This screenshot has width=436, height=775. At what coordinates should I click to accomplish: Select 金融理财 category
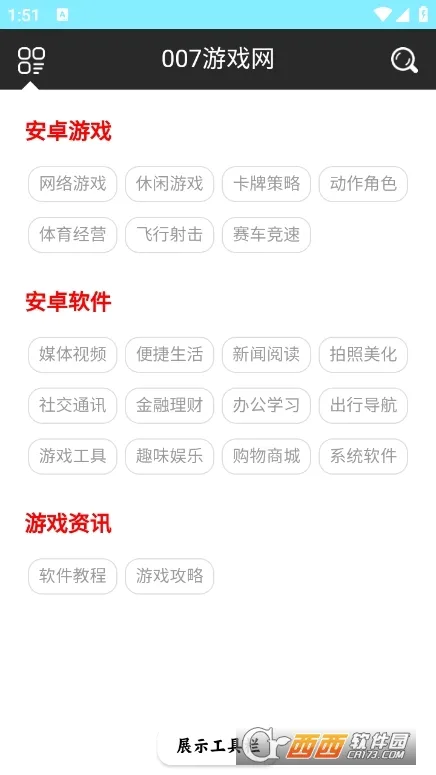(170, 406)
